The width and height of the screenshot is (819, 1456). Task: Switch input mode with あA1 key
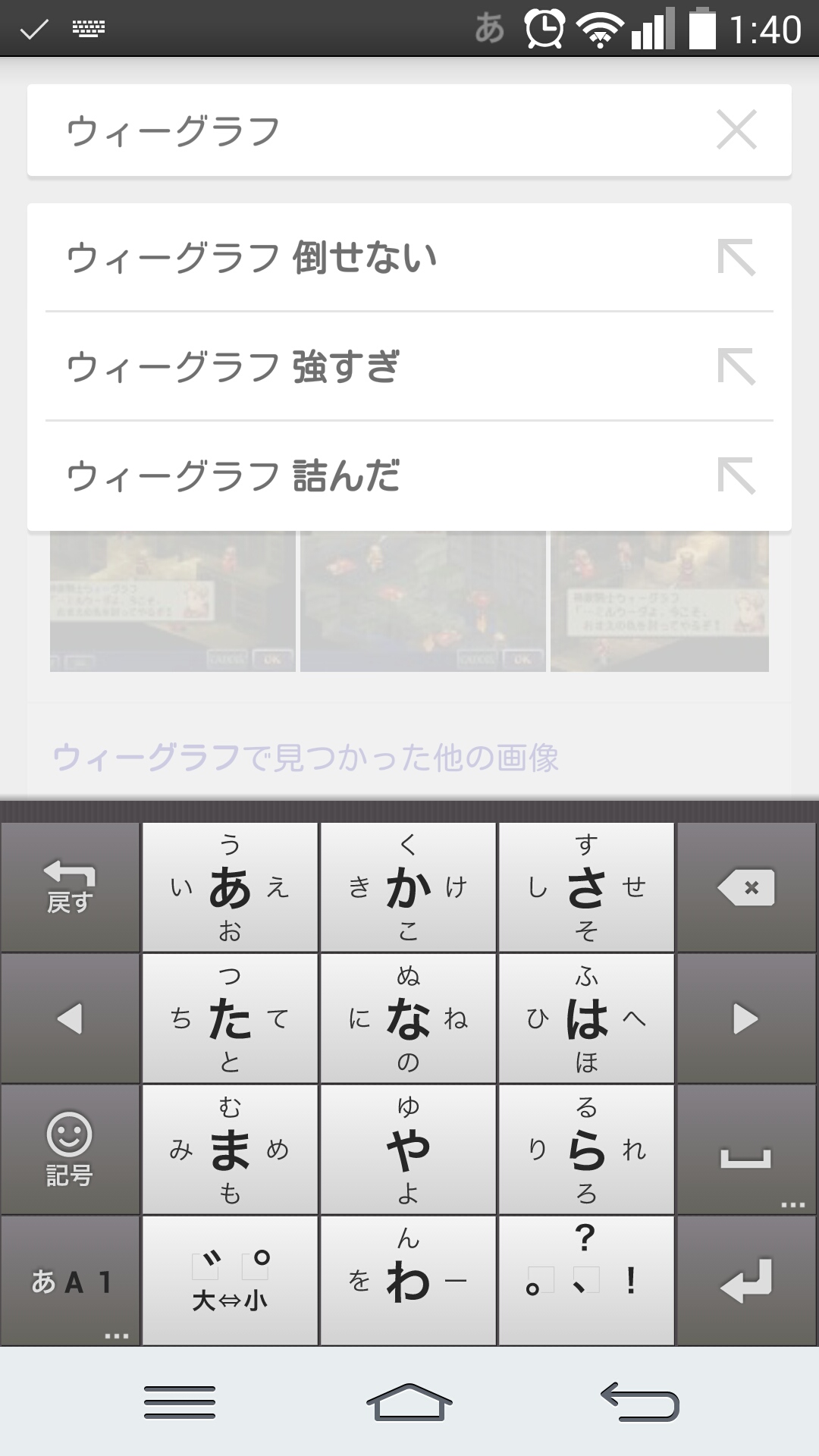pos(70,1281)
